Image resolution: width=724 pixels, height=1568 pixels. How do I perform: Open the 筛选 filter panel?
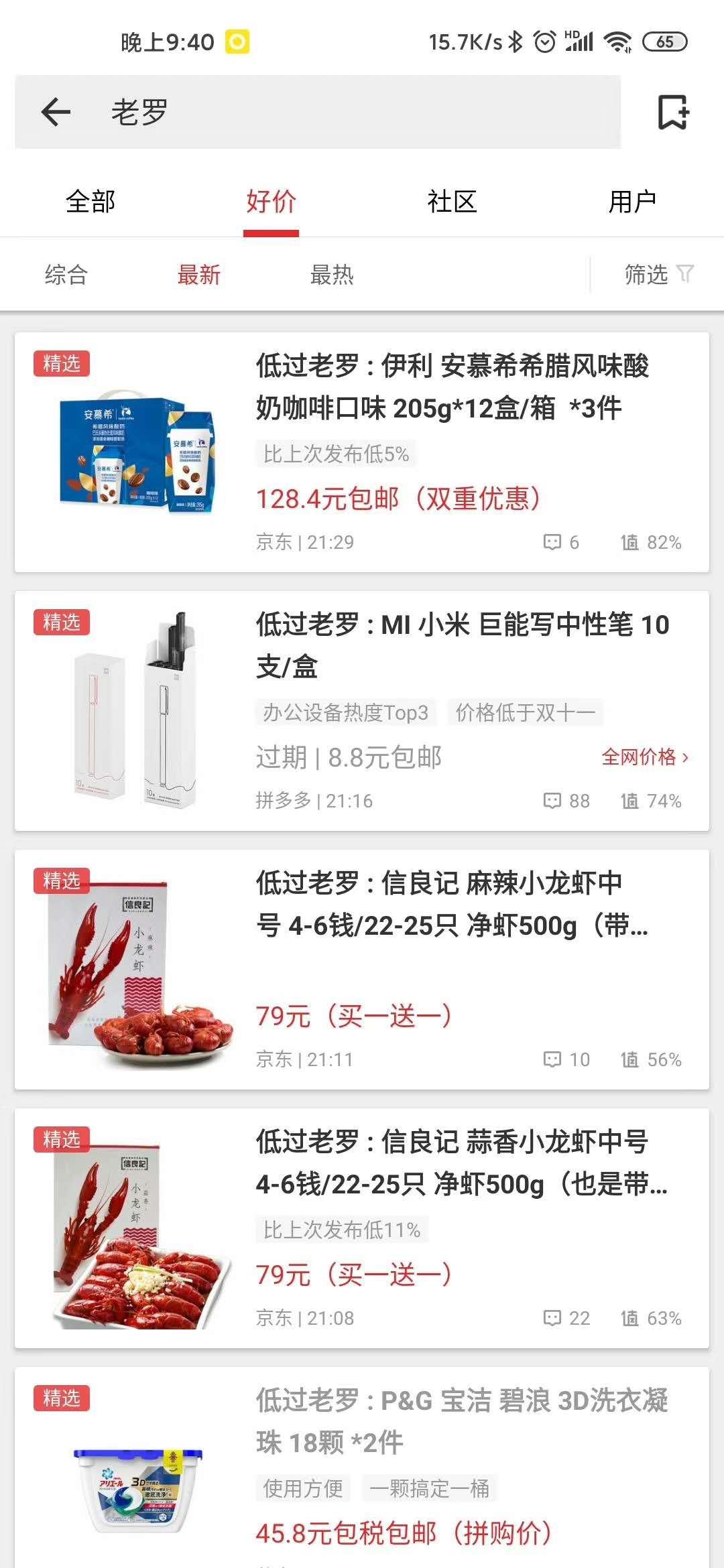645,274
